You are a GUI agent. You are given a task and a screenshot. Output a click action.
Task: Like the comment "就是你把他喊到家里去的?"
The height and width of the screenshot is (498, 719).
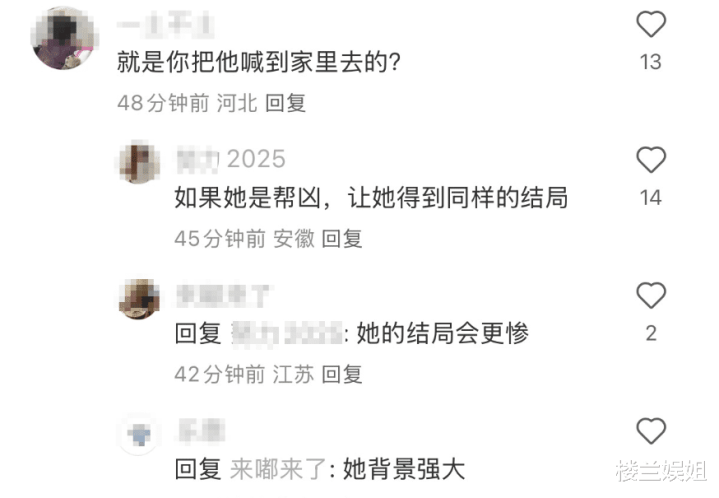pos(651,24)
